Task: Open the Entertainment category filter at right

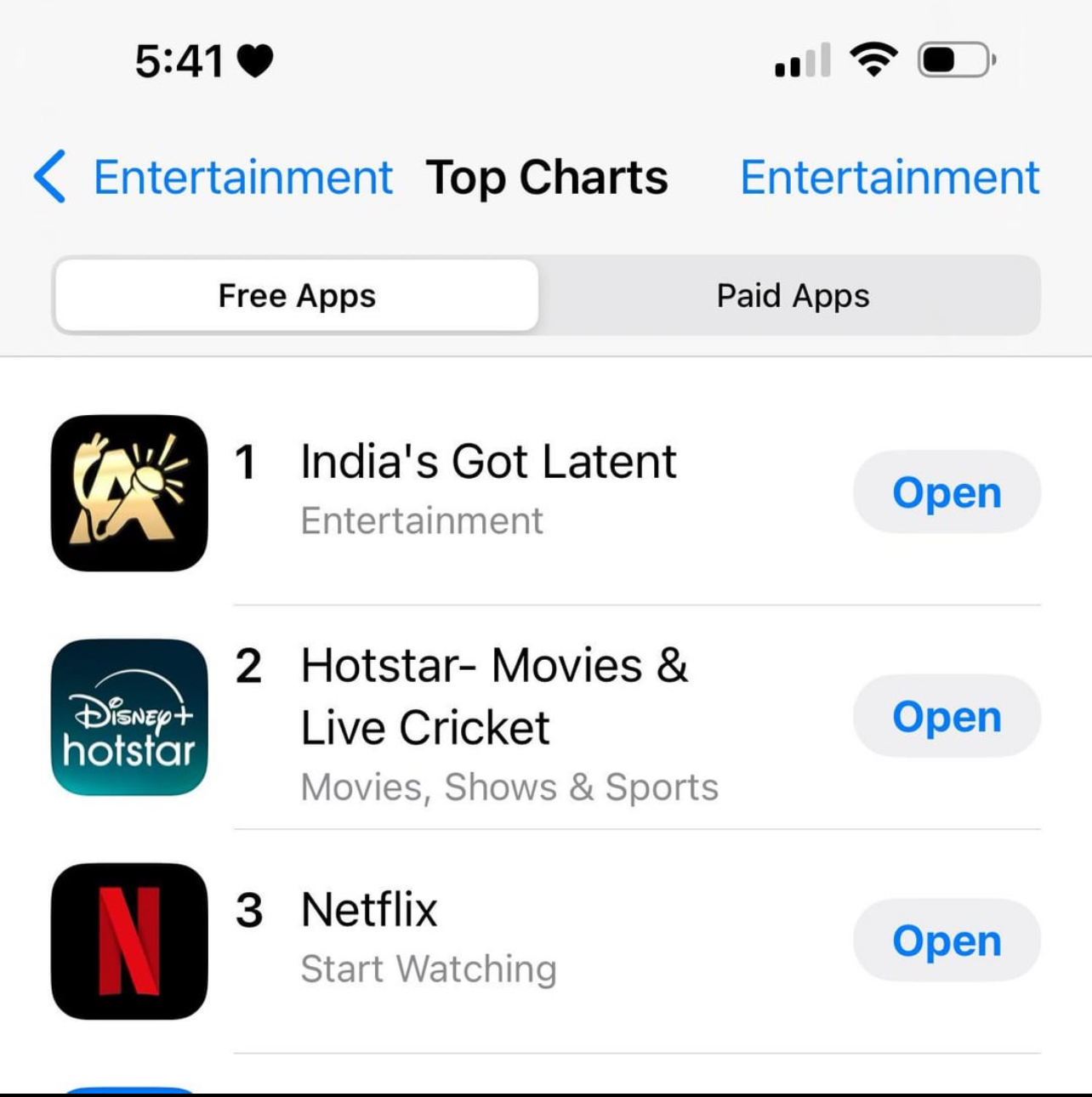Action: (889, 178)
